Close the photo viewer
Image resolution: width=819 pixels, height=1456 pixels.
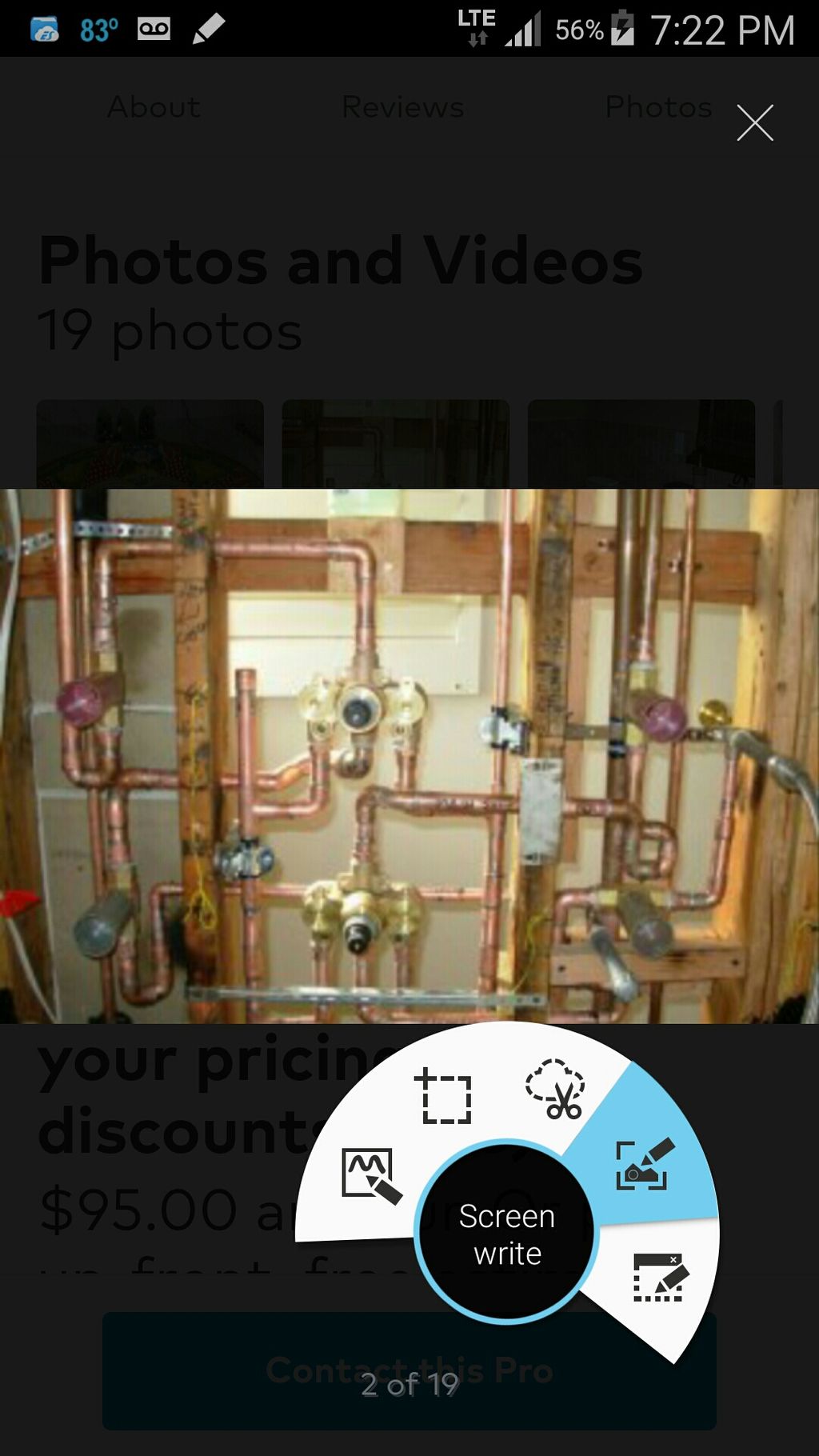coord(755,123)
